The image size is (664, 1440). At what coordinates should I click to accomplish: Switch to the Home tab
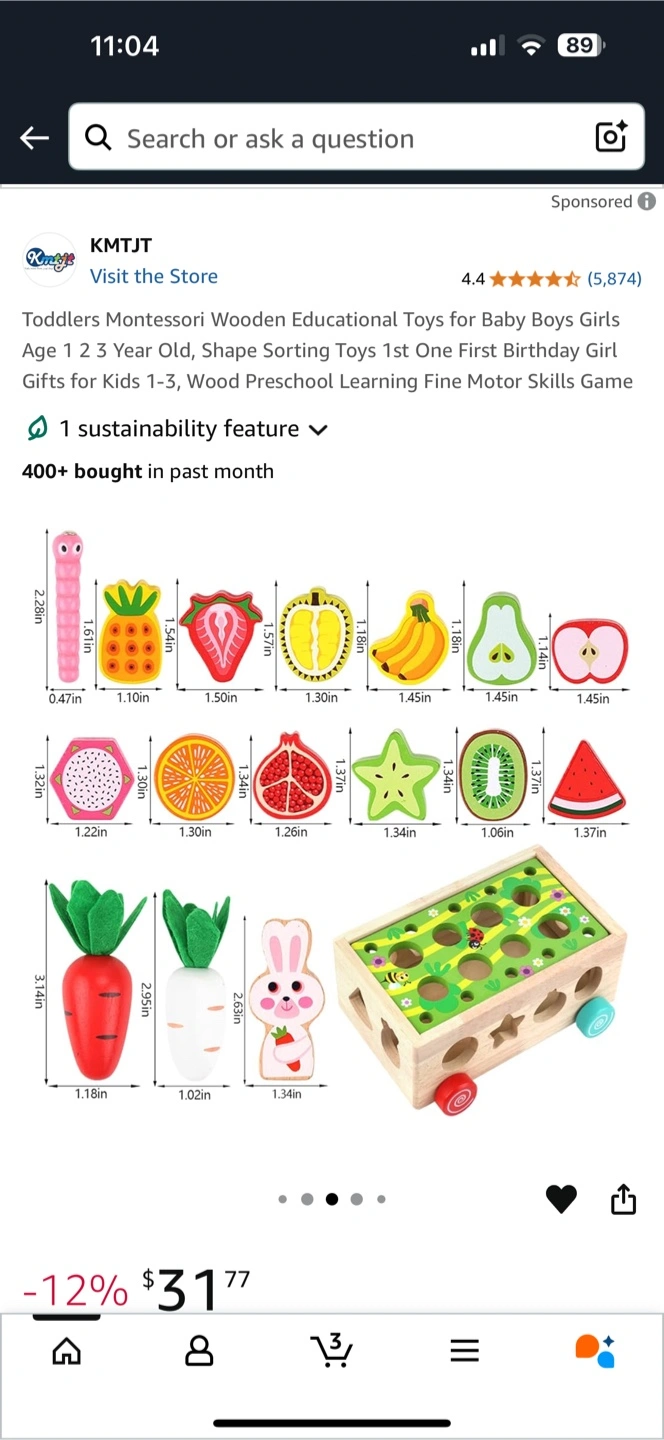click(66, 1352)
